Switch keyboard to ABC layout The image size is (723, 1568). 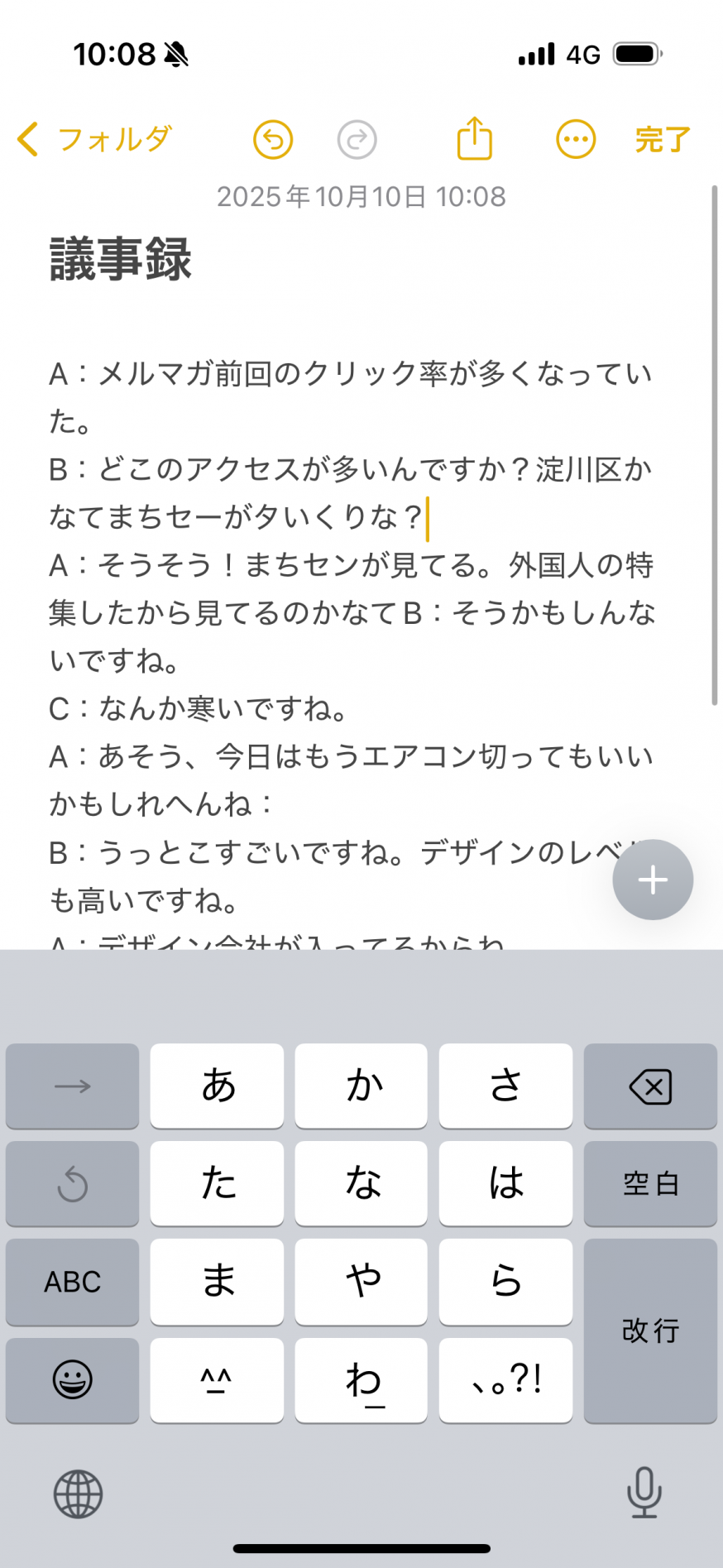pyautogui.click(x=73, y=1282)
